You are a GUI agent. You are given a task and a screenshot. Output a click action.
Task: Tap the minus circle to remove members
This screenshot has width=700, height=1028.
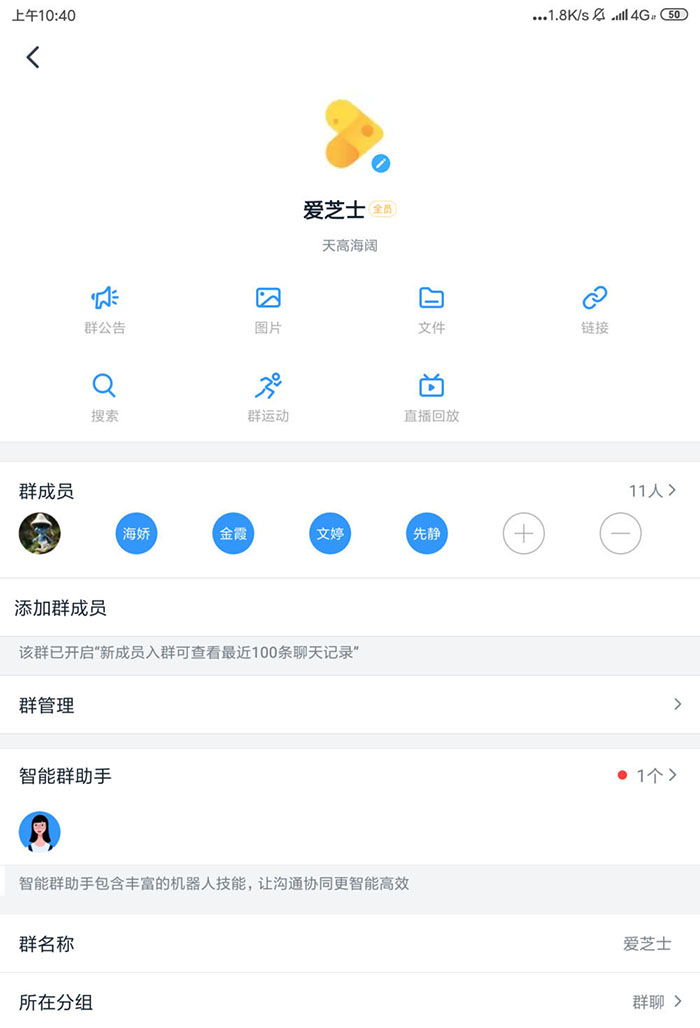click(x=620, y=534)
